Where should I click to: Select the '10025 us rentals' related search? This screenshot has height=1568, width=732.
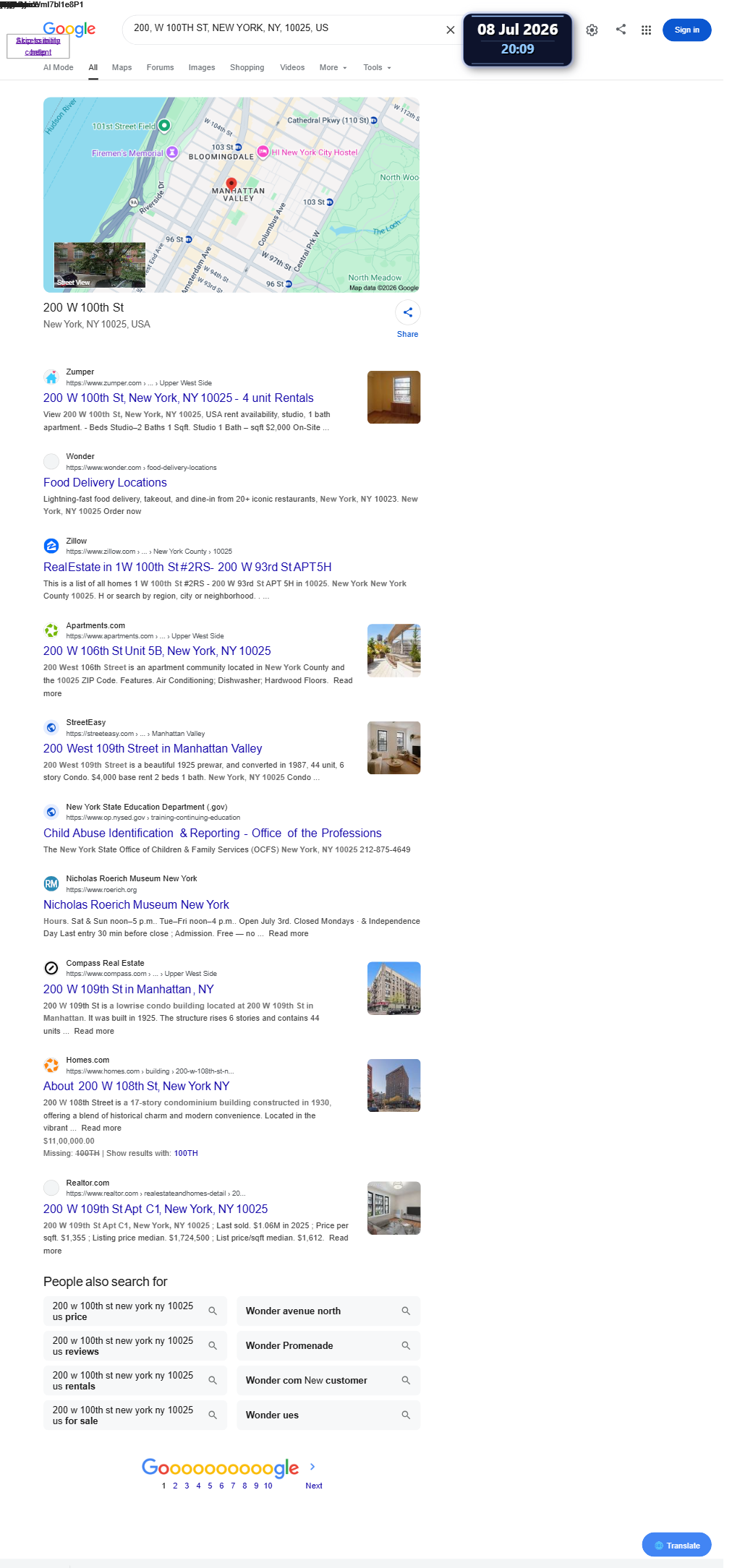click(x=135, y=1380)
